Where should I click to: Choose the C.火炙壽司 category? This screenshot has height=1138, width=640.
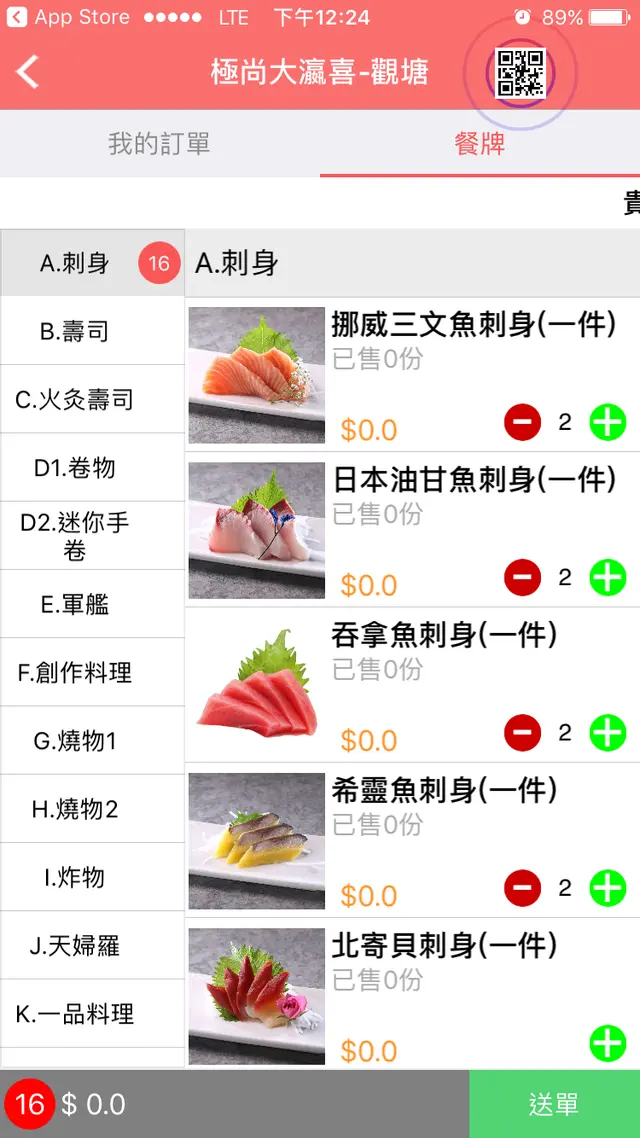point(75,399)
